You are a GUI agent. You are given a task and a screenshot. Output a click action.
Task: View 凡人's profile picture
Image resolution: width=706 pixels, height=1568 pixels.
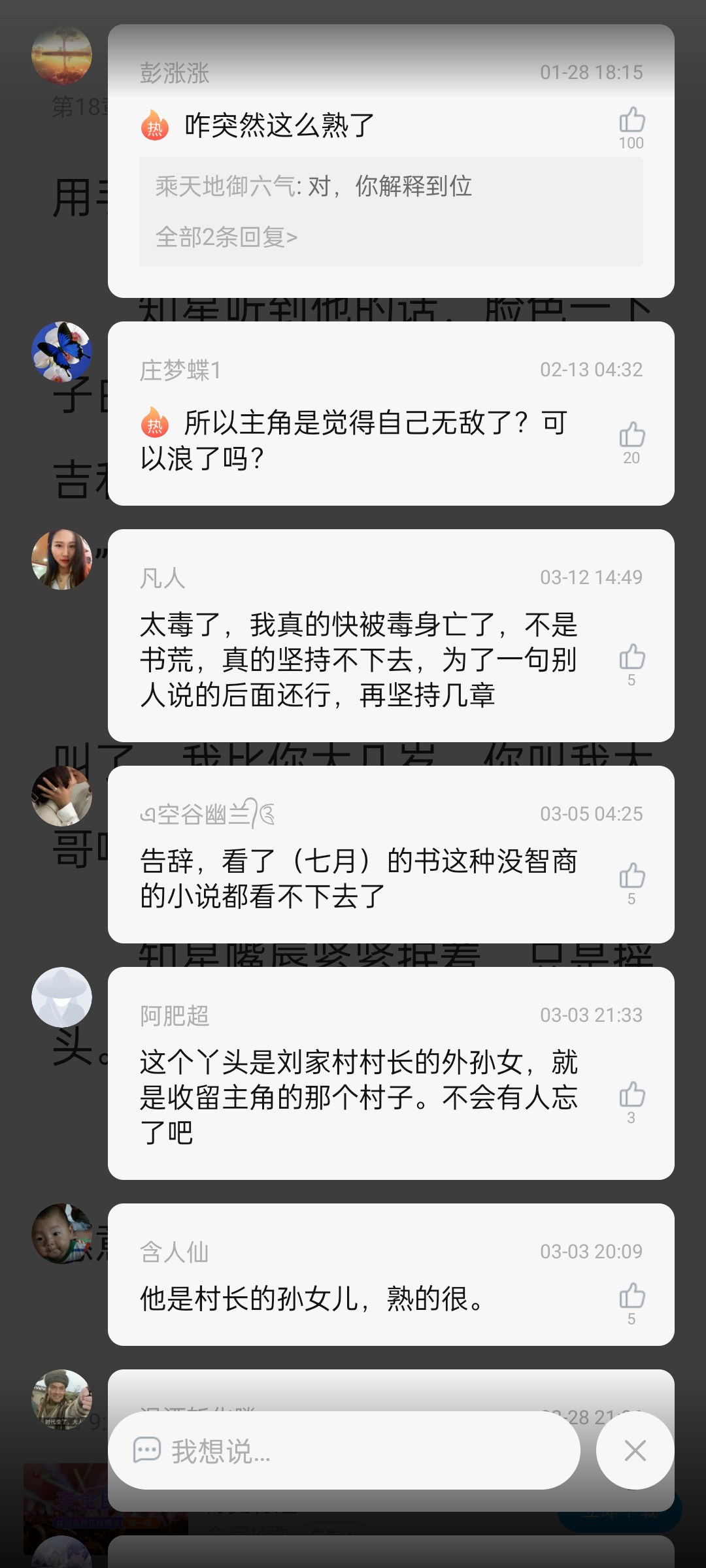click(61, 559)
